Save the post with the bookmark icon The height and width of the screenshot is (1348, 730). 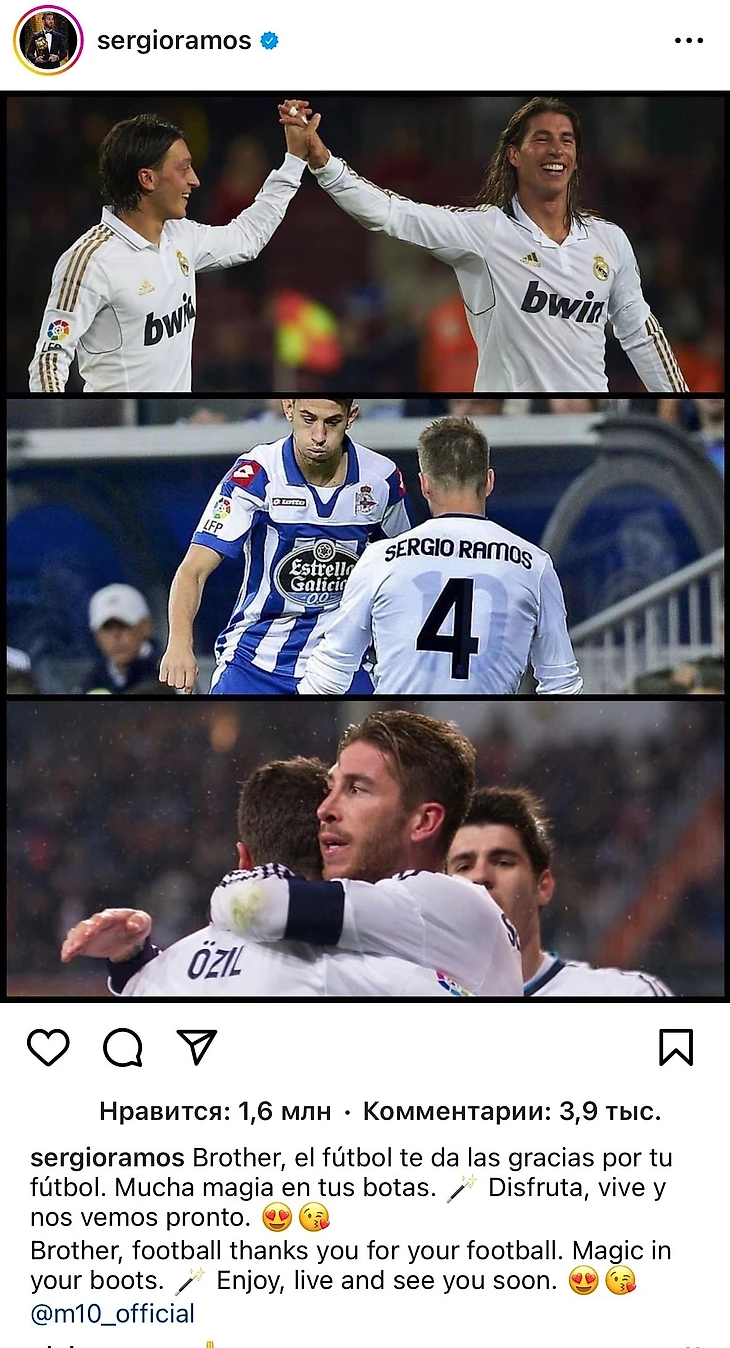pyautogui.click(x=676, y=1047)
